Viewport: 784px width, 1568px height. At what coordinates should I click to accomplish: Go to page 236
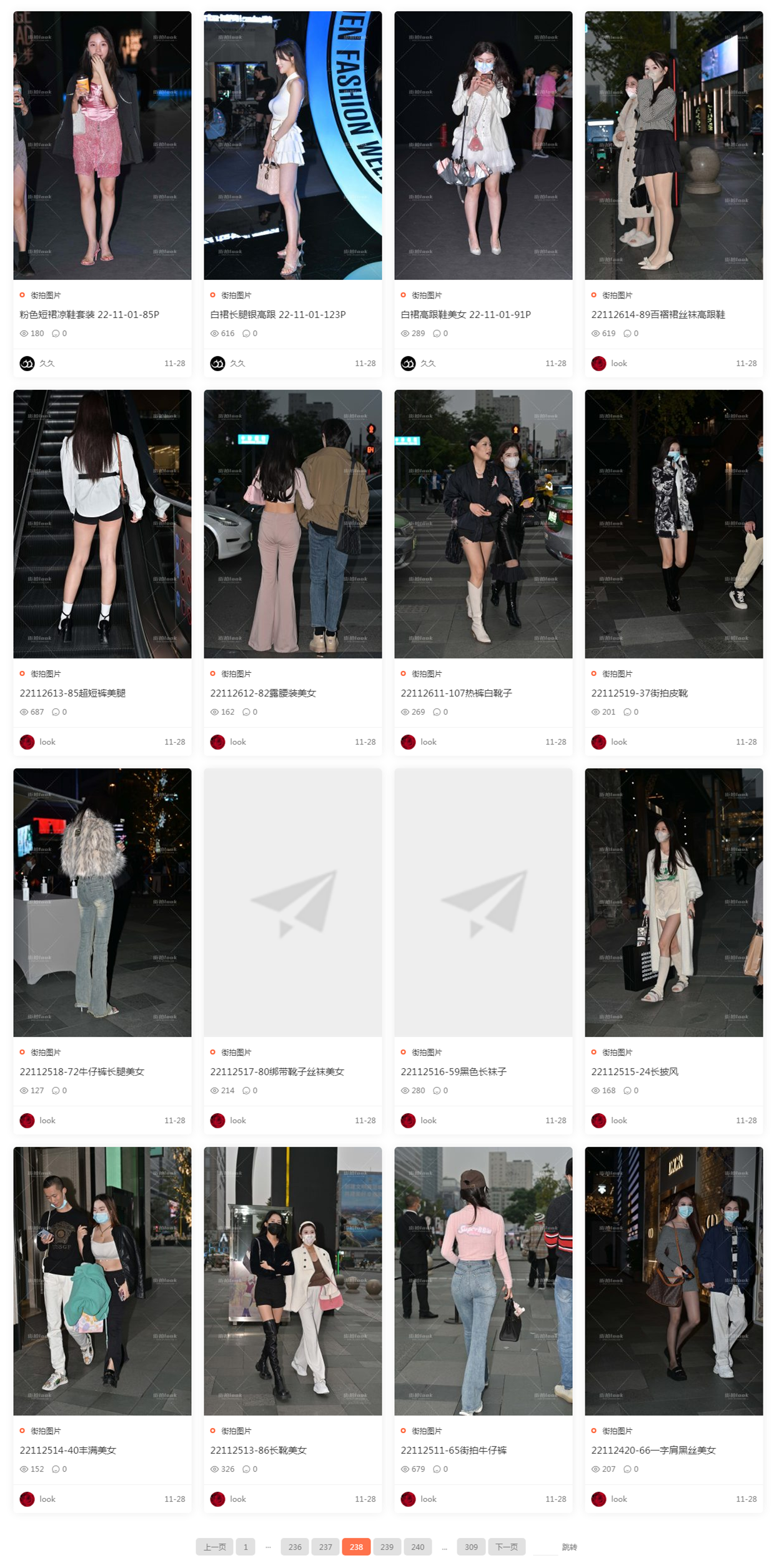point(295,1547)
